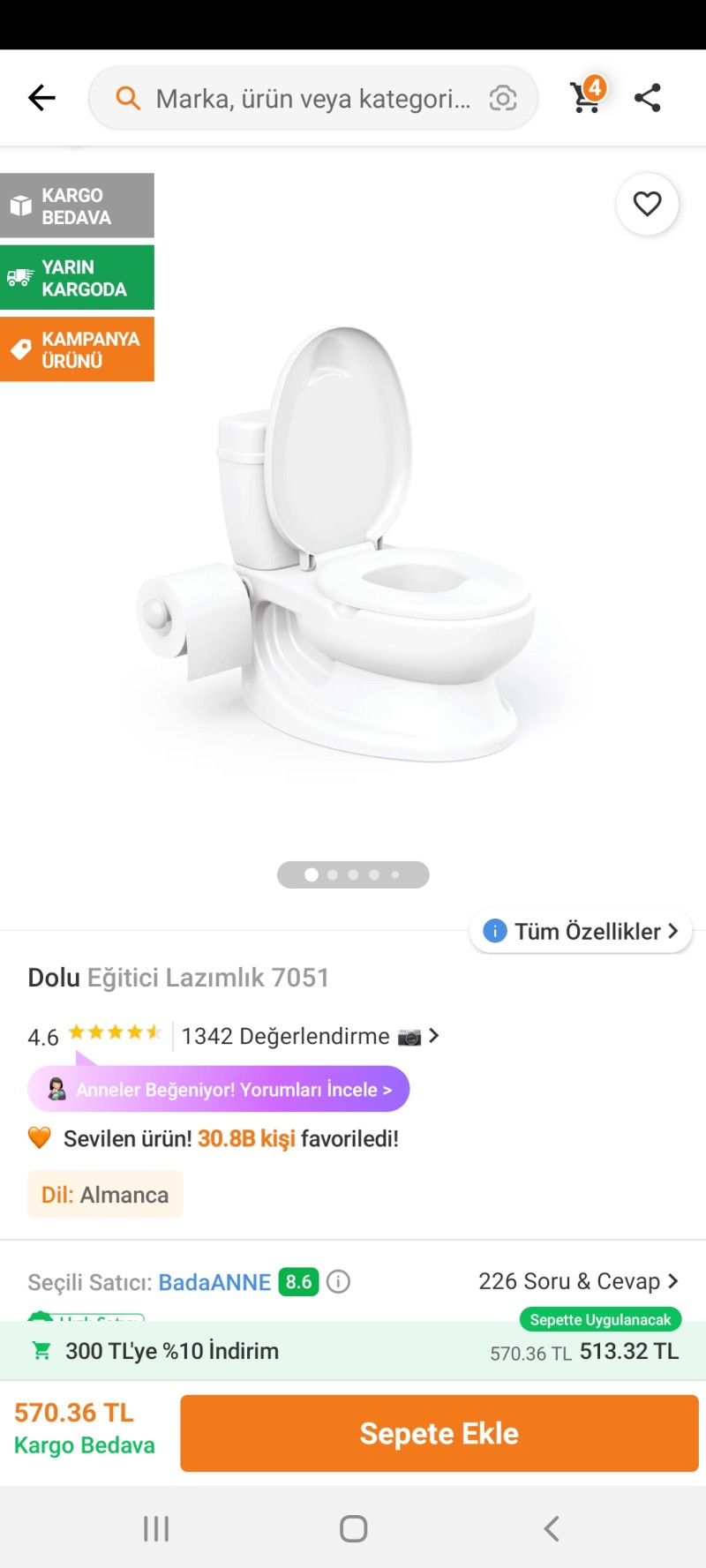Share this product
The image size is (706, 1568).
point(648,98)
